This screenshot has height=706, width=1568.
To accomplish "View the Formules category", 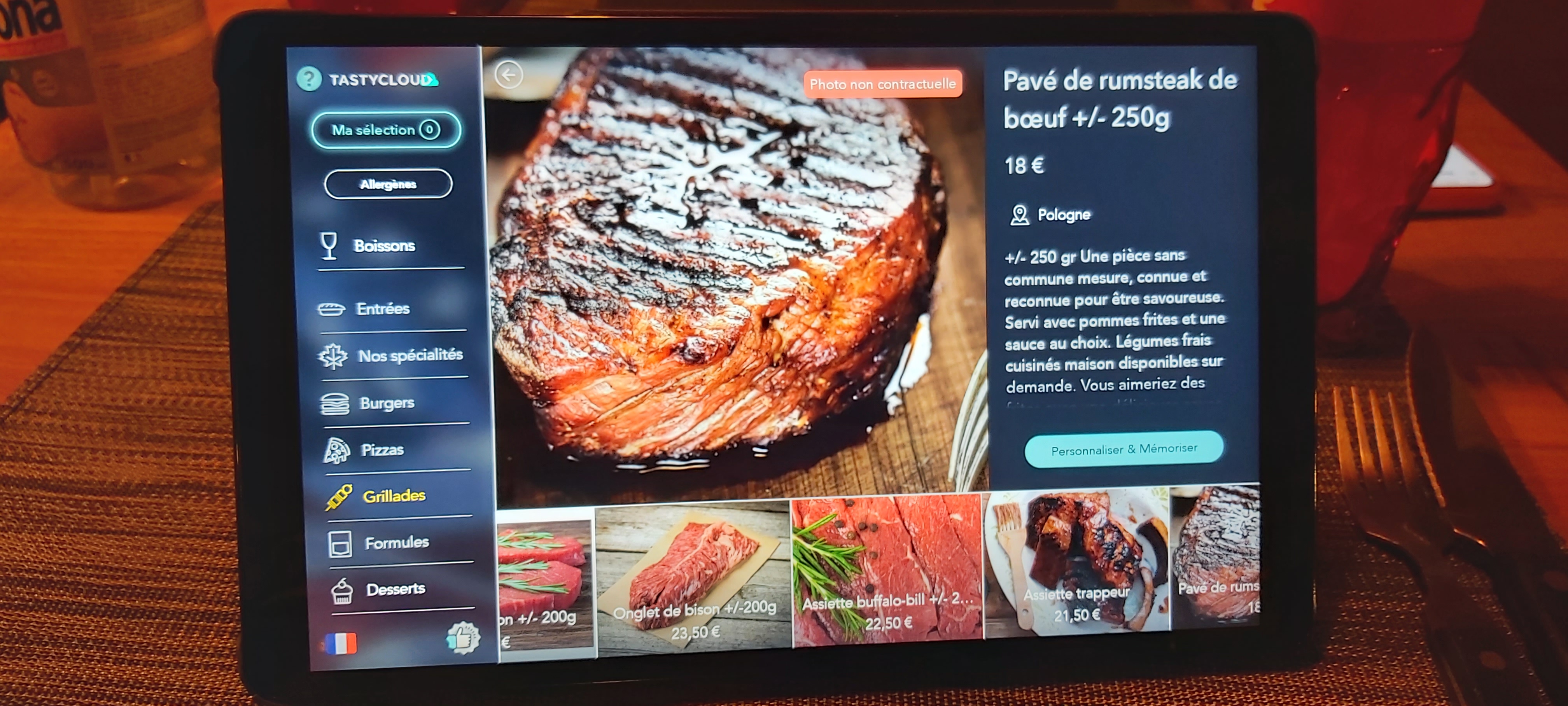I will tap(396, 542).
